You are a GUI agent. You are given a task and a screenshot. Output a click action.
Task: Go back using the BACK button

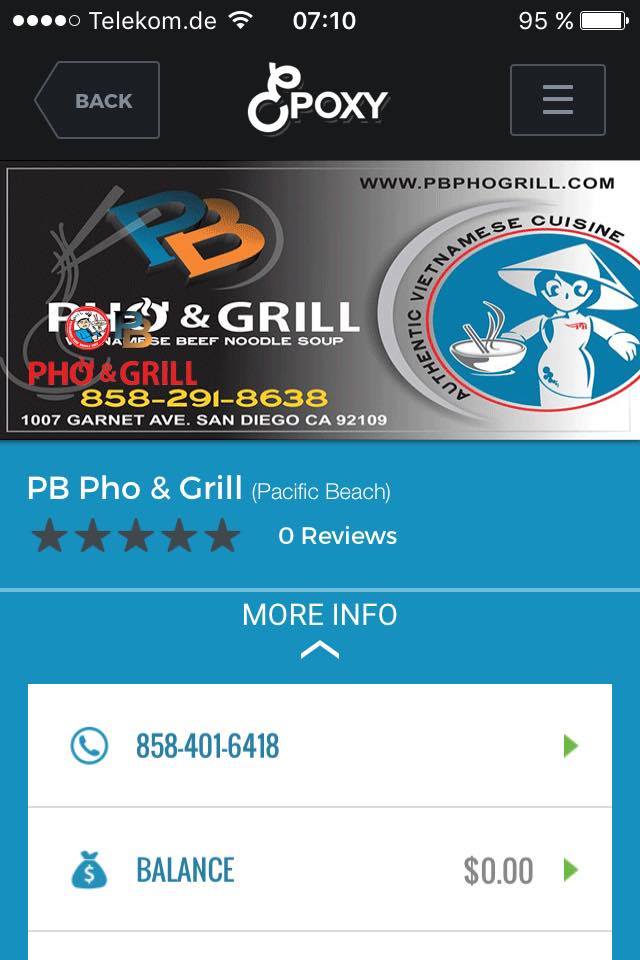pos(98,100)
